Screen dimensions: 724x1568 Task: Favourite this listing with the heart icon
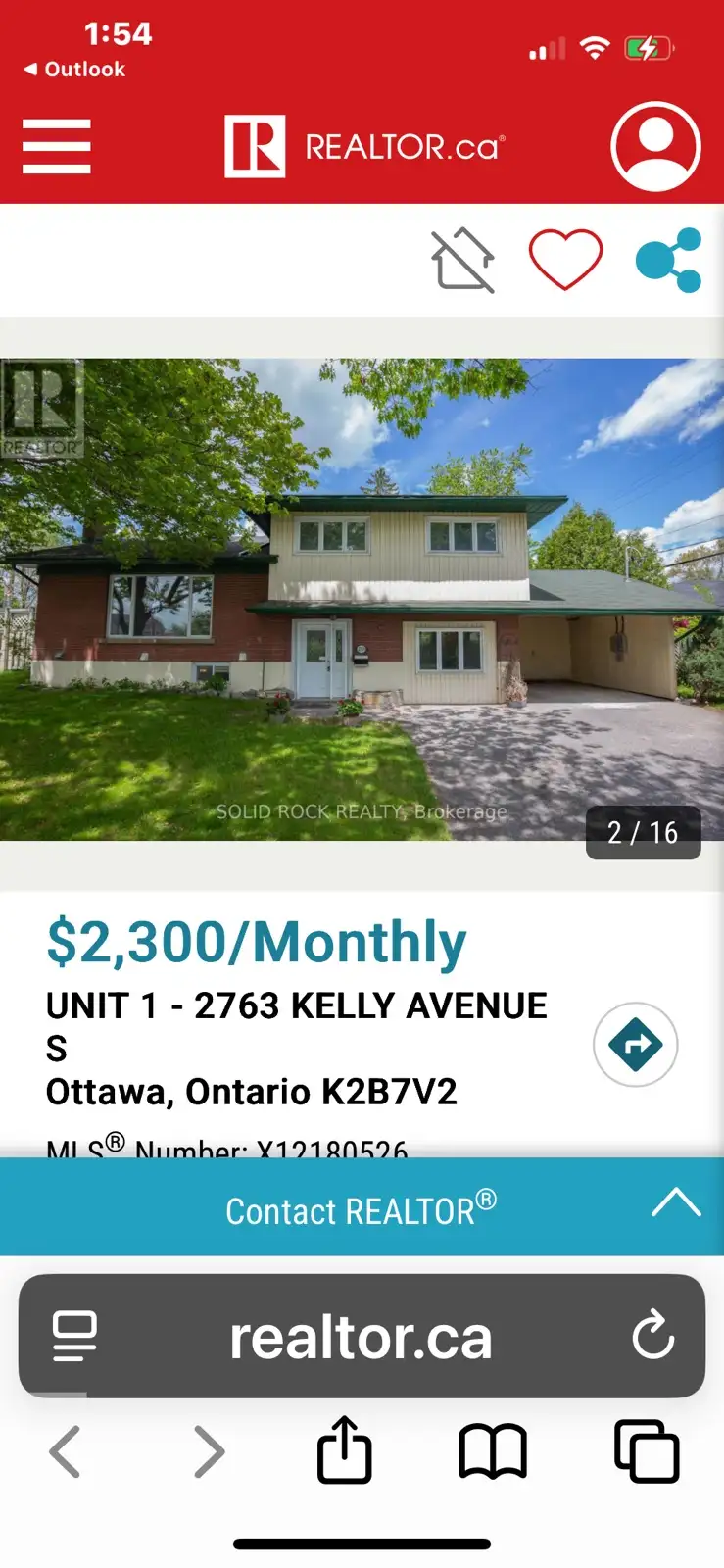(x=565, y=260)
